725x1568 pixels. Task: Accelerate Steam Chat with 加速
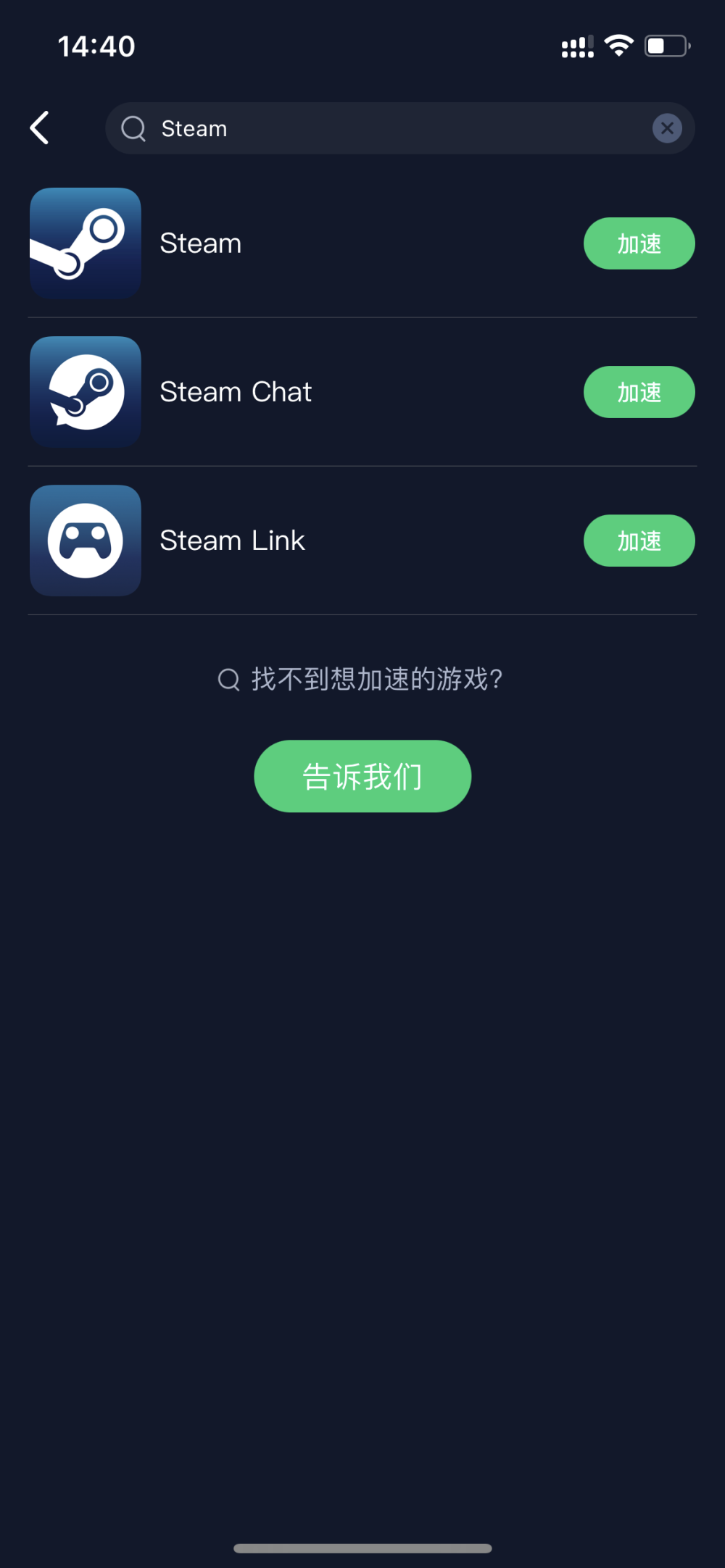(639, 392)
